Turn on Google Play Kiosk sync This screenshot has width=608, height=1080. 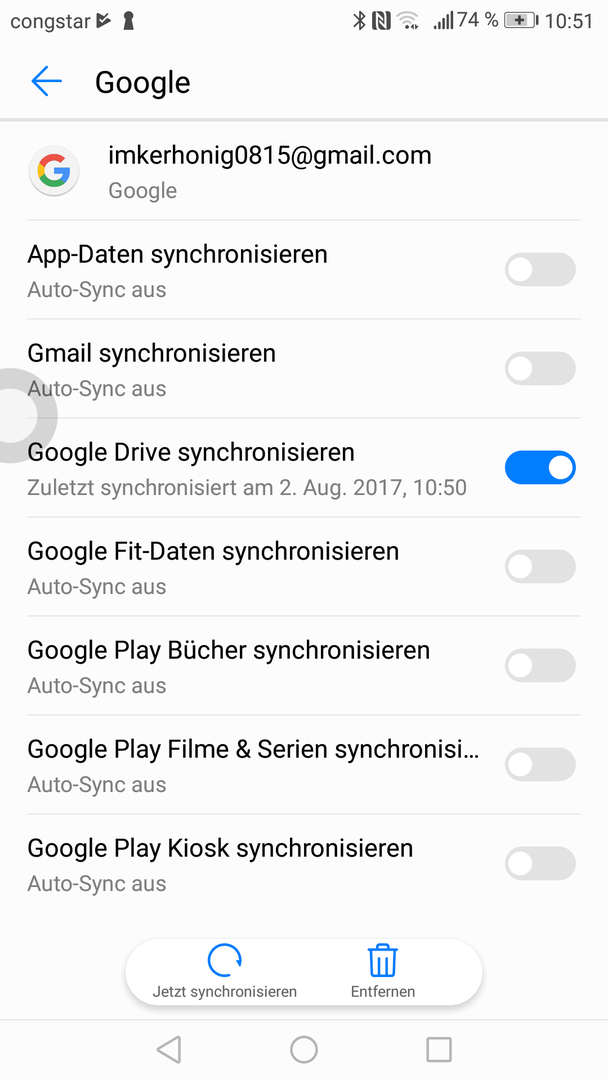[x=540, y=864]
